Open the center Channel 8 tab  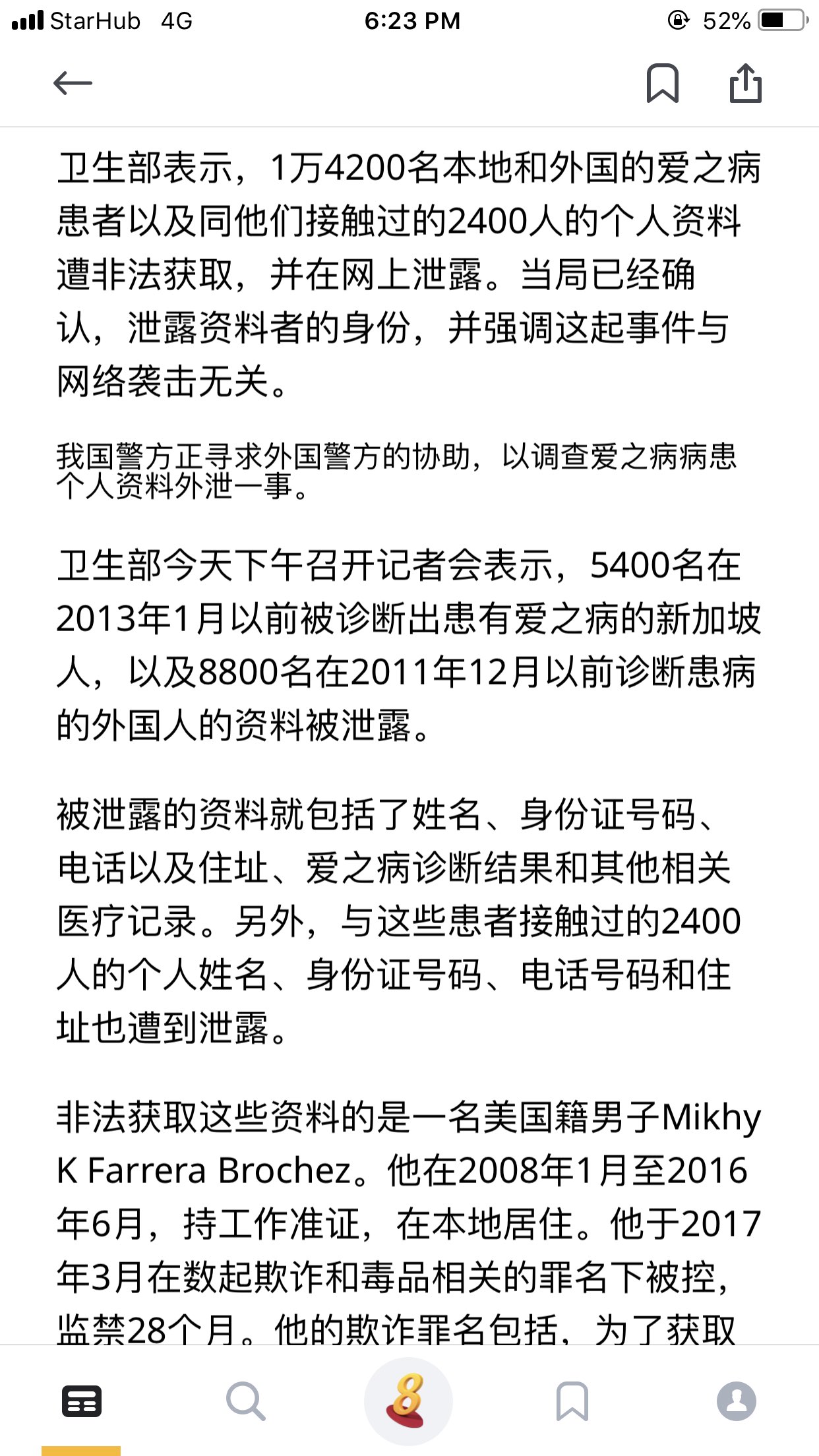coord(409,1401)
